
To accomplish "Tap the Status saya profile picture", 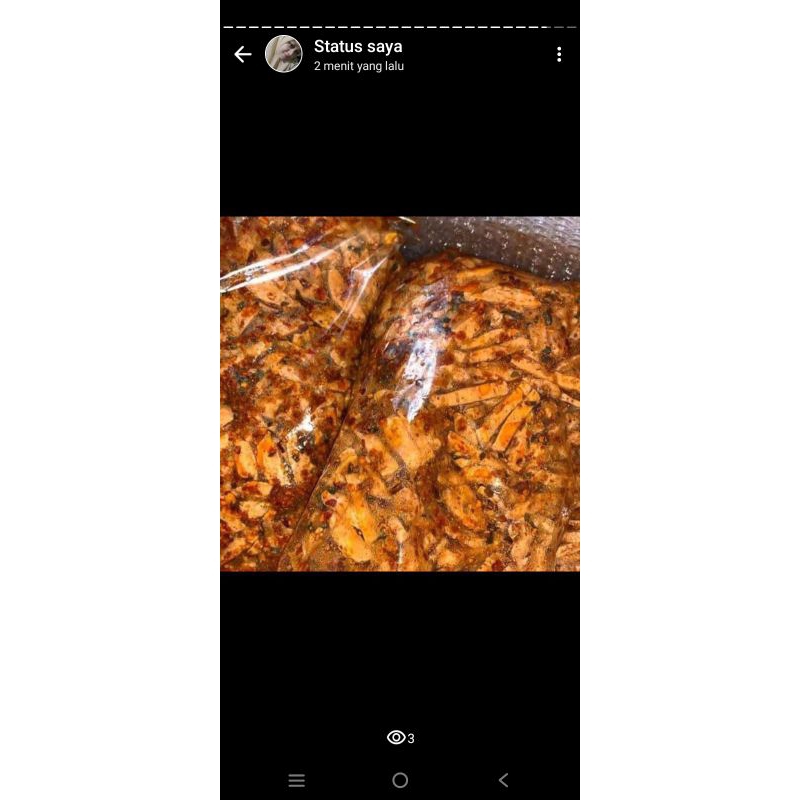I will pos(284,54).
